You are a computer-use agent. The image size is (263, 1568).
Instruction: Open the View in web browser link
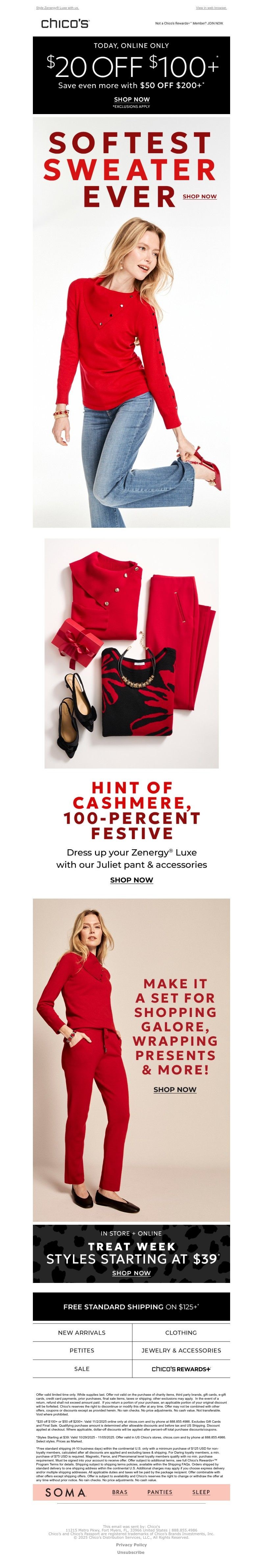pyautogui.click(x=211, y=8)
